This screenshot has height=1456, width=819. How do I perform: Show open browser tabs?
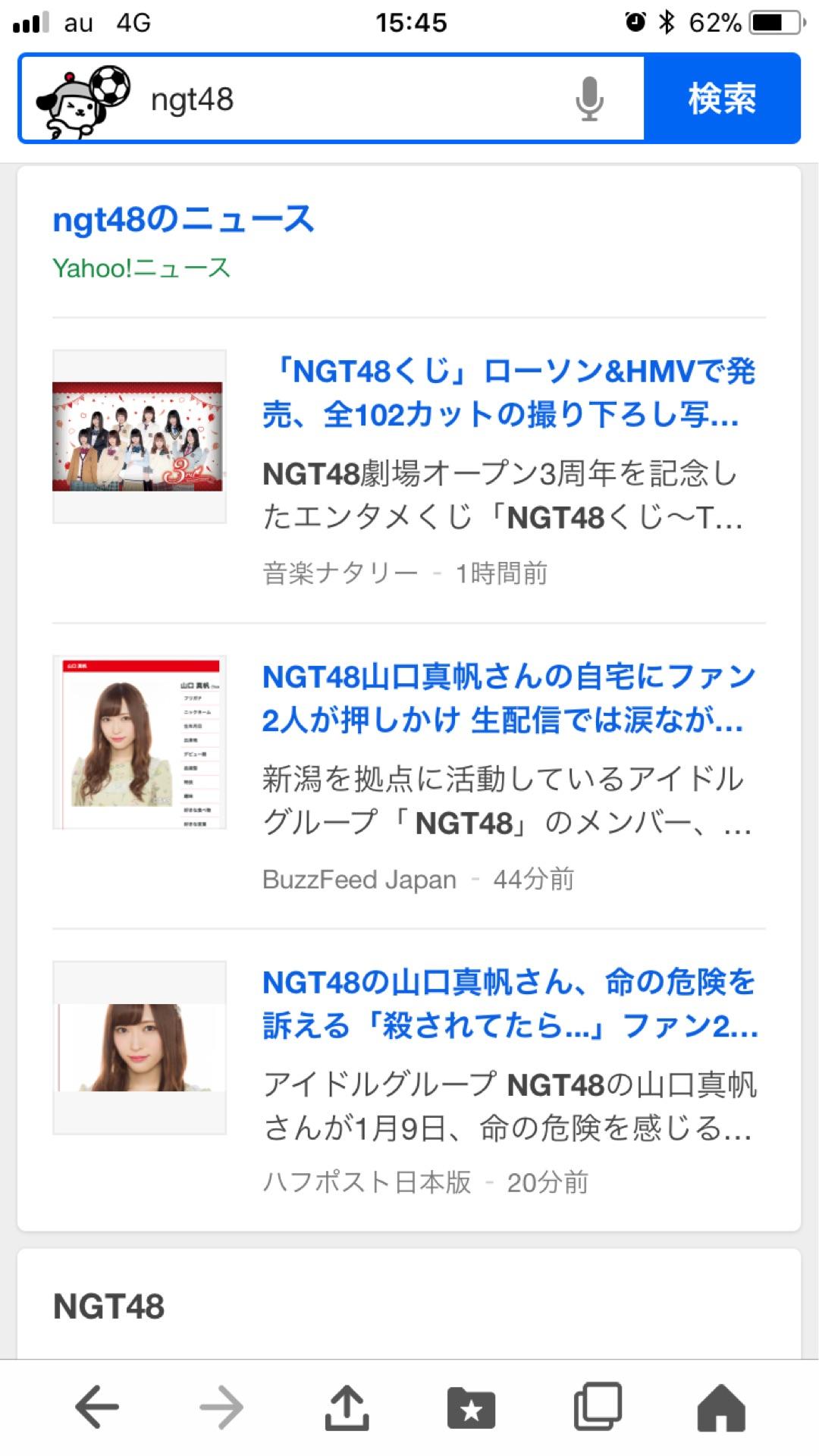click(598, 1407)
